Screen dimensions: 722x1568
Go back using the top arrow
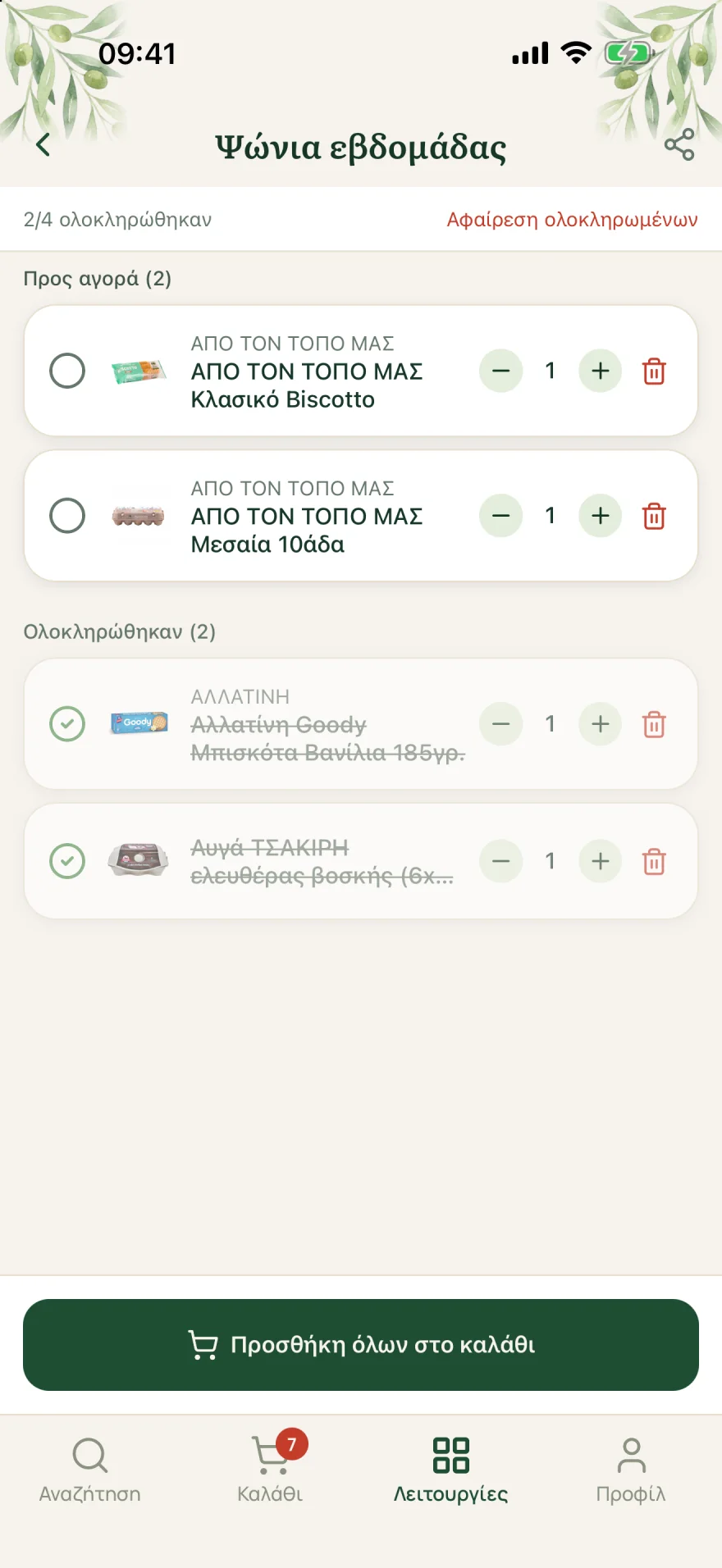[x=43, y=145]
